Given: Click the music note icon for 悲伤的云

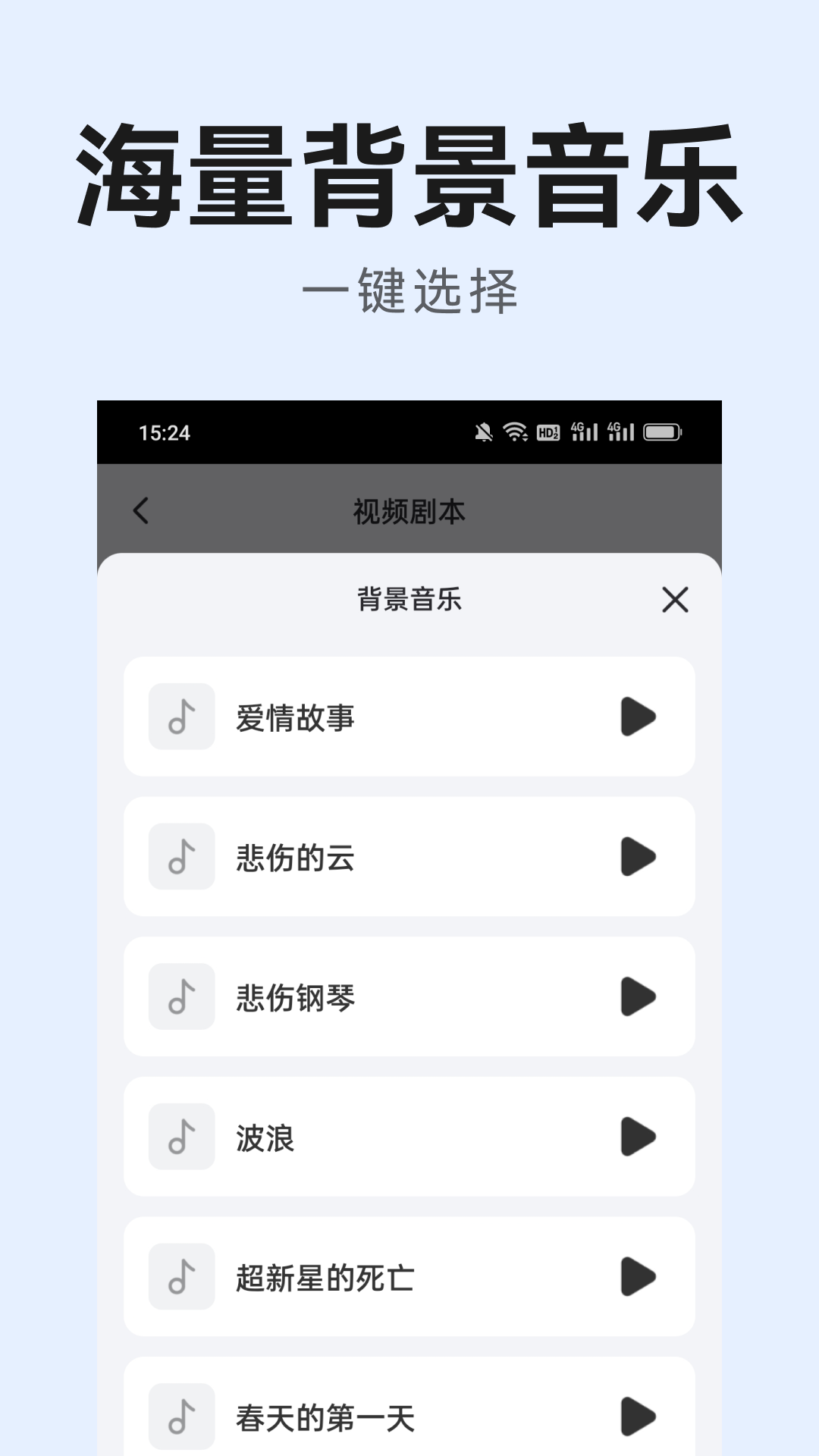Looking at the screenshot, I should (x=181, y=856).
